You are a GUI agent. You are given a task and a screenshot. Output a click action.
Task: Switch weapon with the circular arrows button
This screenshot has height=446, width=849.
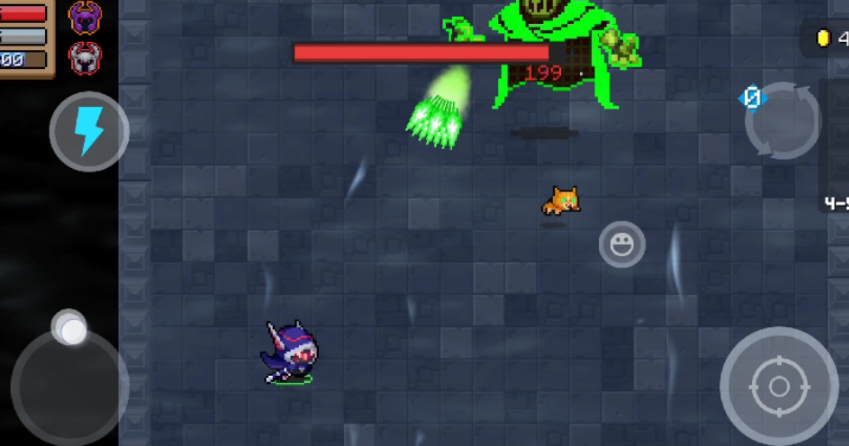(783, 121)
